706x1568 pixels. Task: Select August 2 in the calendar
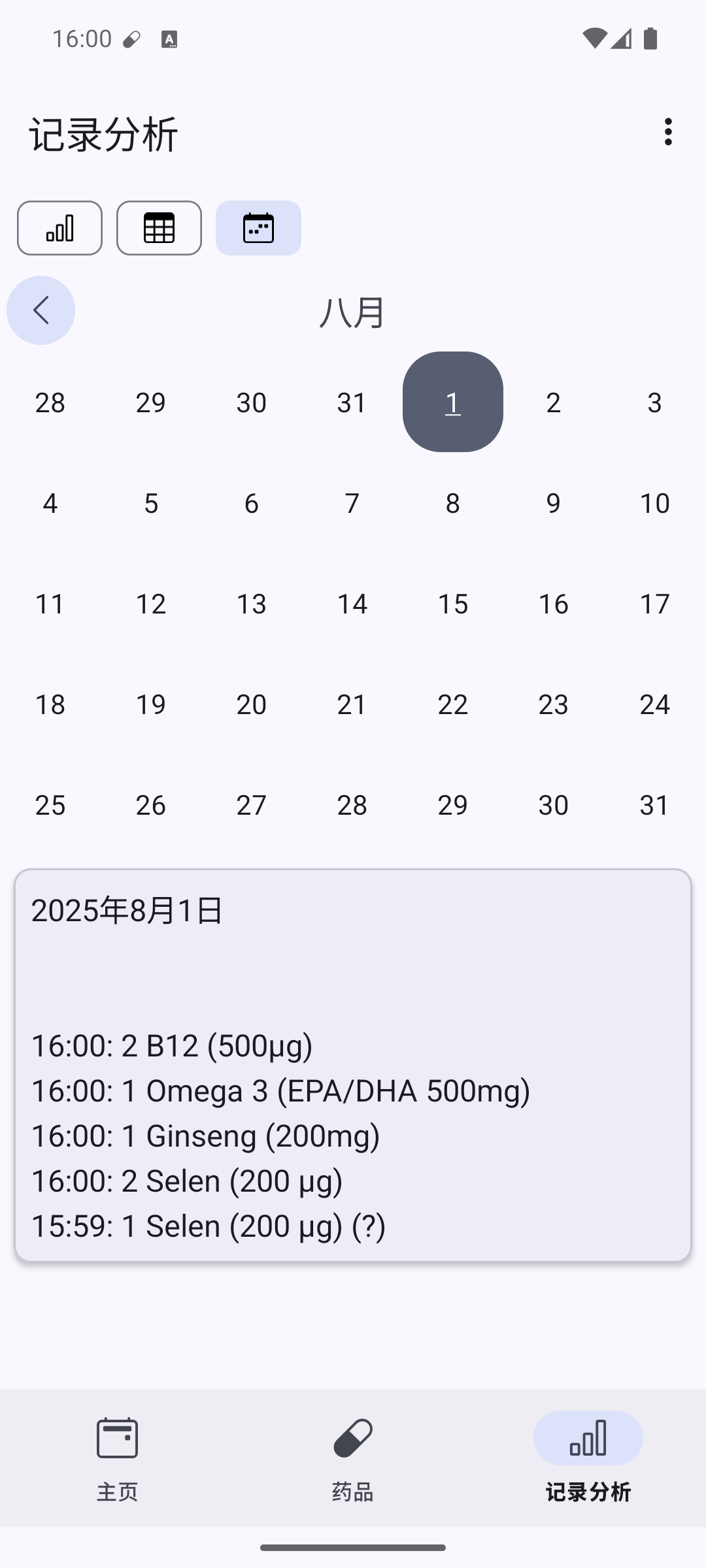click(x=553, y=402)
